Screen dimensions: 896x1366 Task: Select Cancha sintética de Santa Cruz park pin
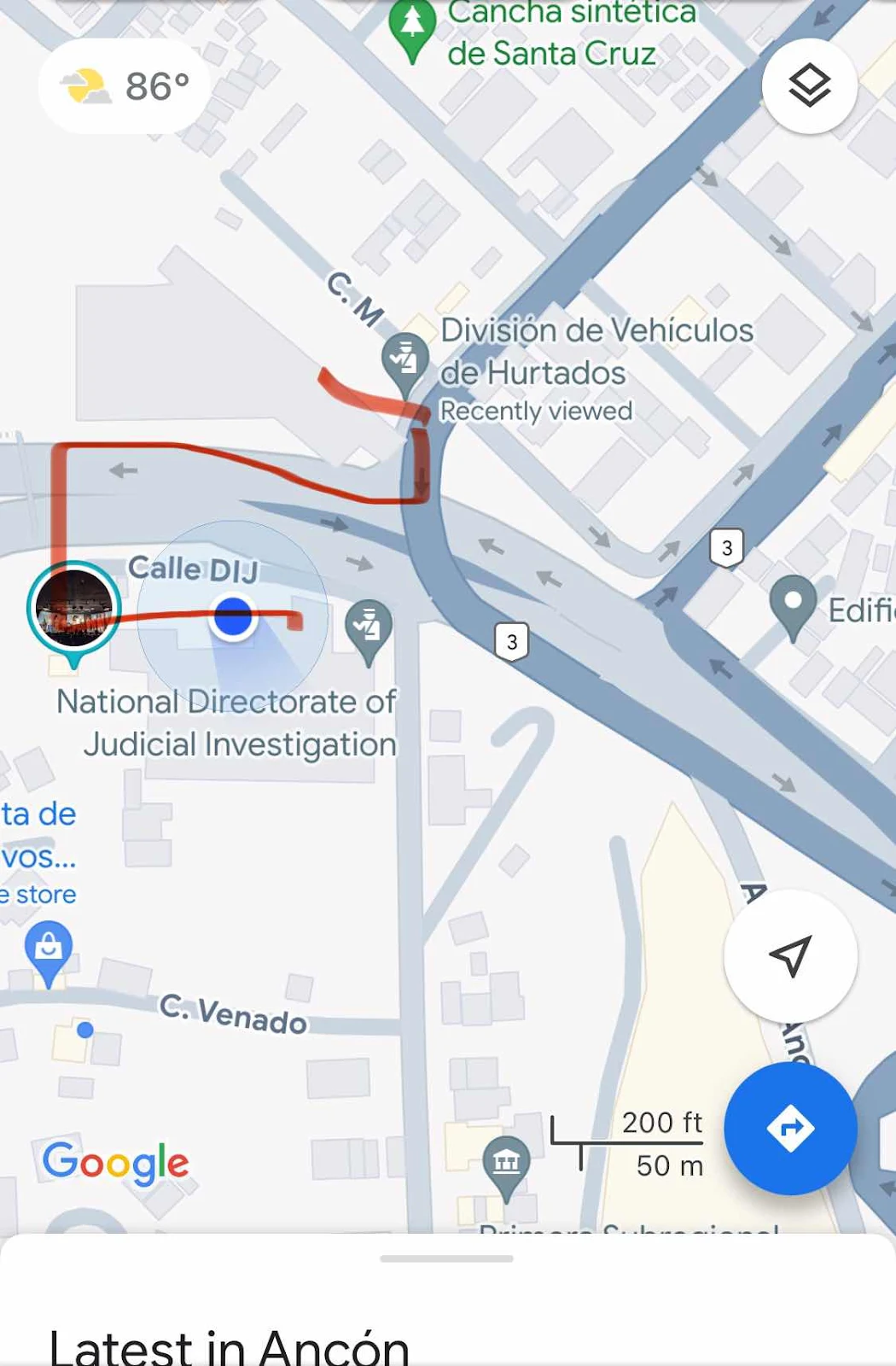(x=412, y=26)
